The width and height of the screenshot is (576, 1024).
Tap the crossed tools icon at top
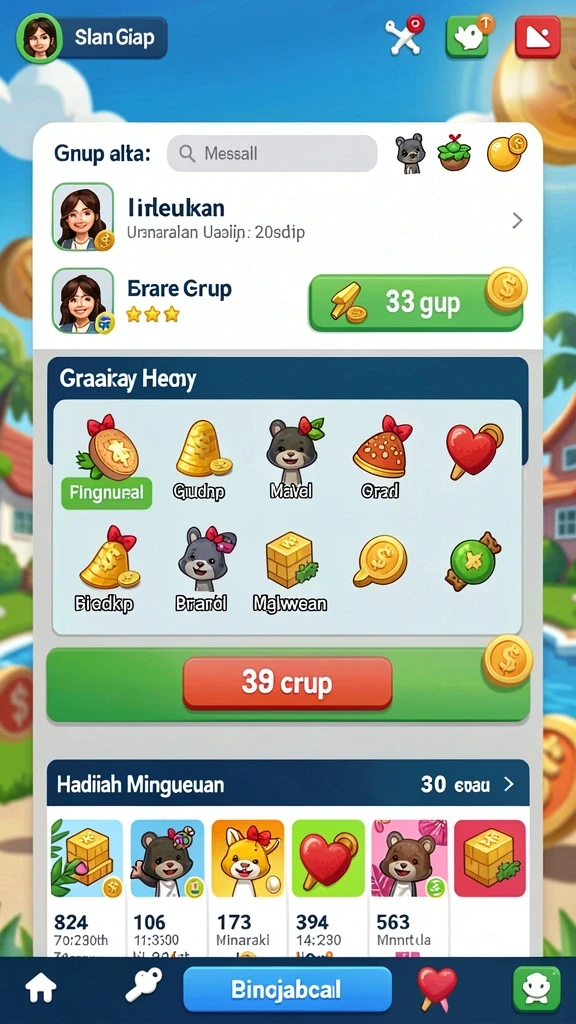click(405, 35)
